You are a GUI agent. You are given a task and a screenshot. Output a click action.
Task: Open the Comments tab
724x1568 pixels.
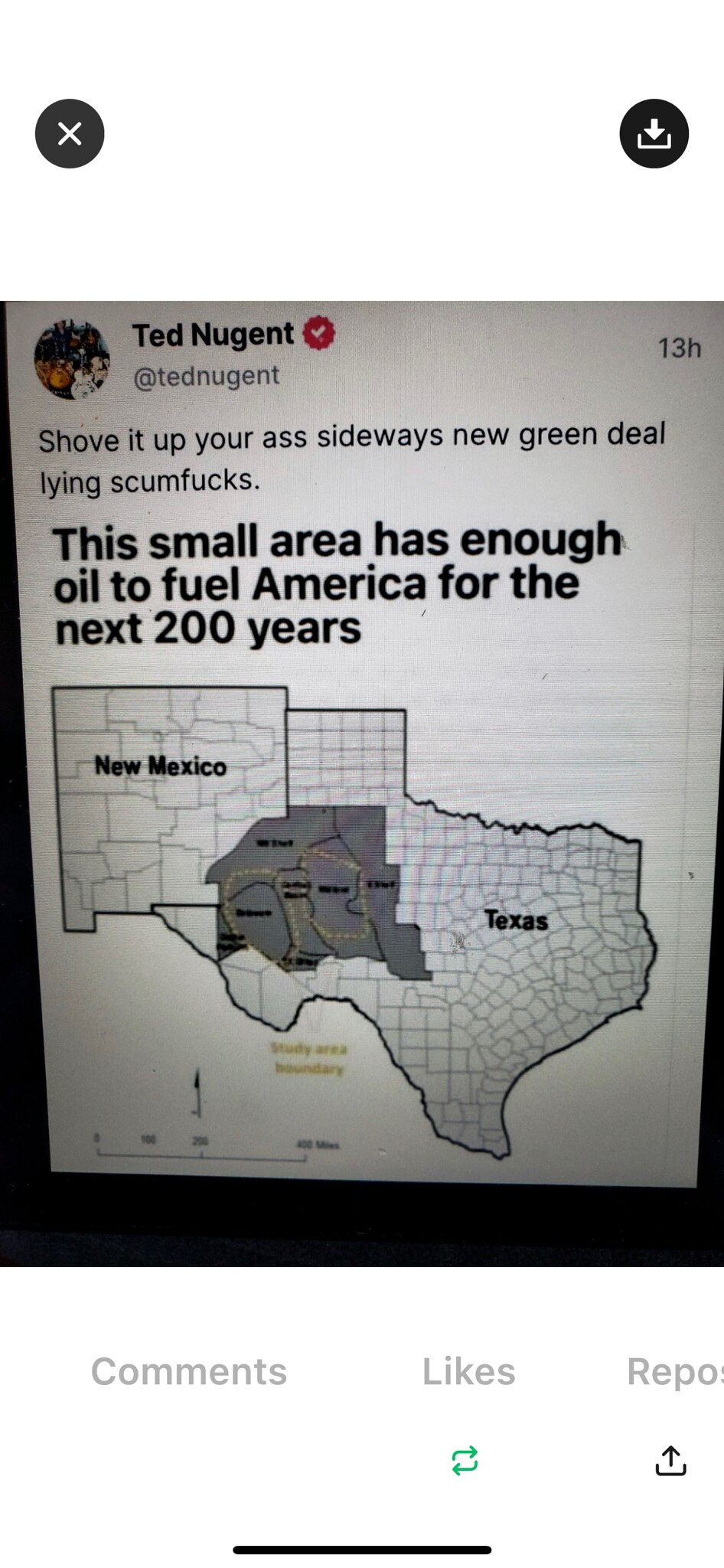pos(188,1371)
